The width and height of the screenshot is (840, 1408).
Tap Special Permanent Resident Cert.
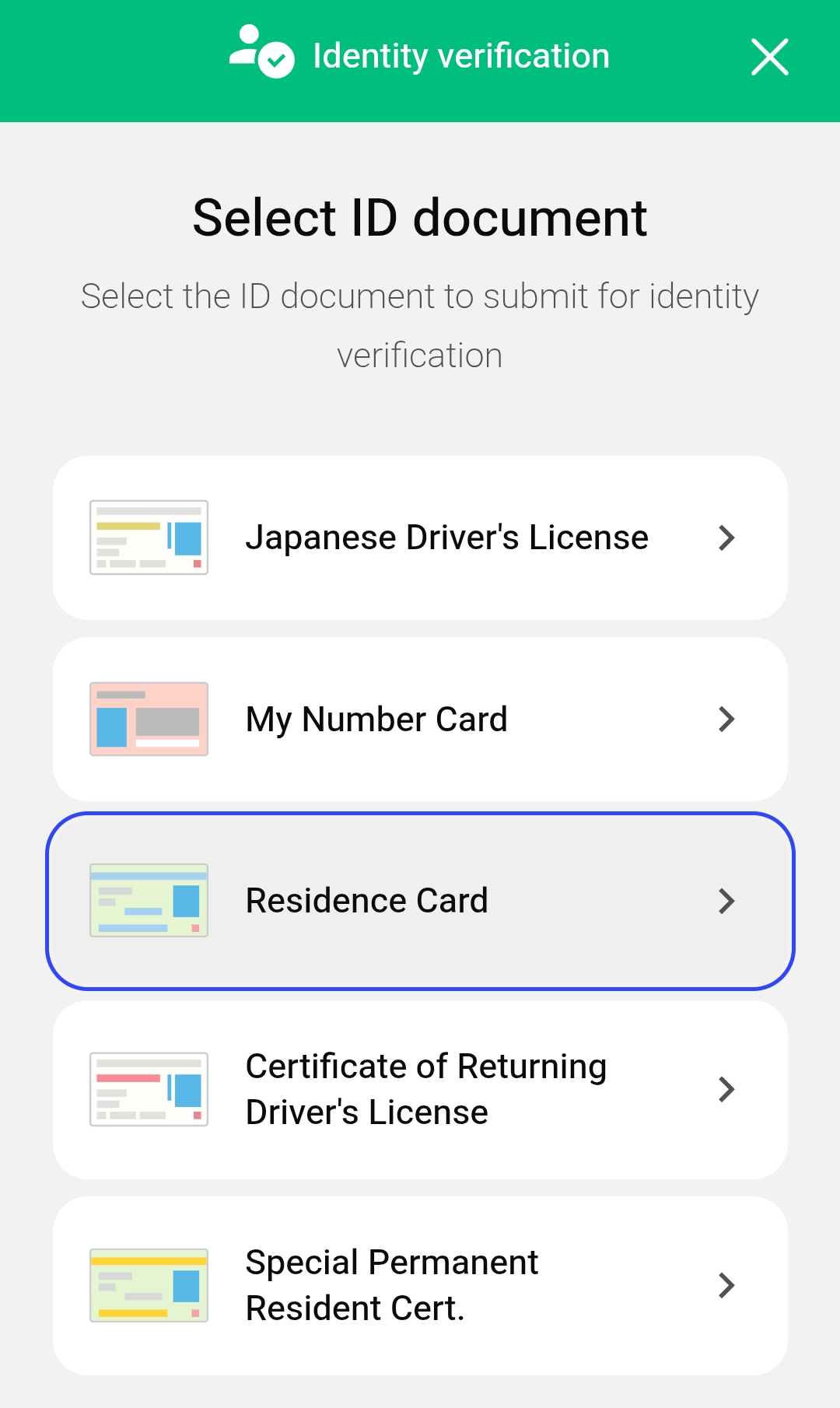click(x=420, y=1285)
